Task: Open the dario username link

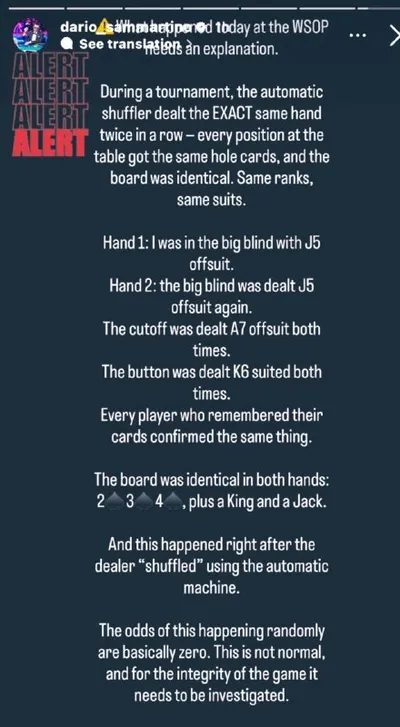Action: click(133, 27)
